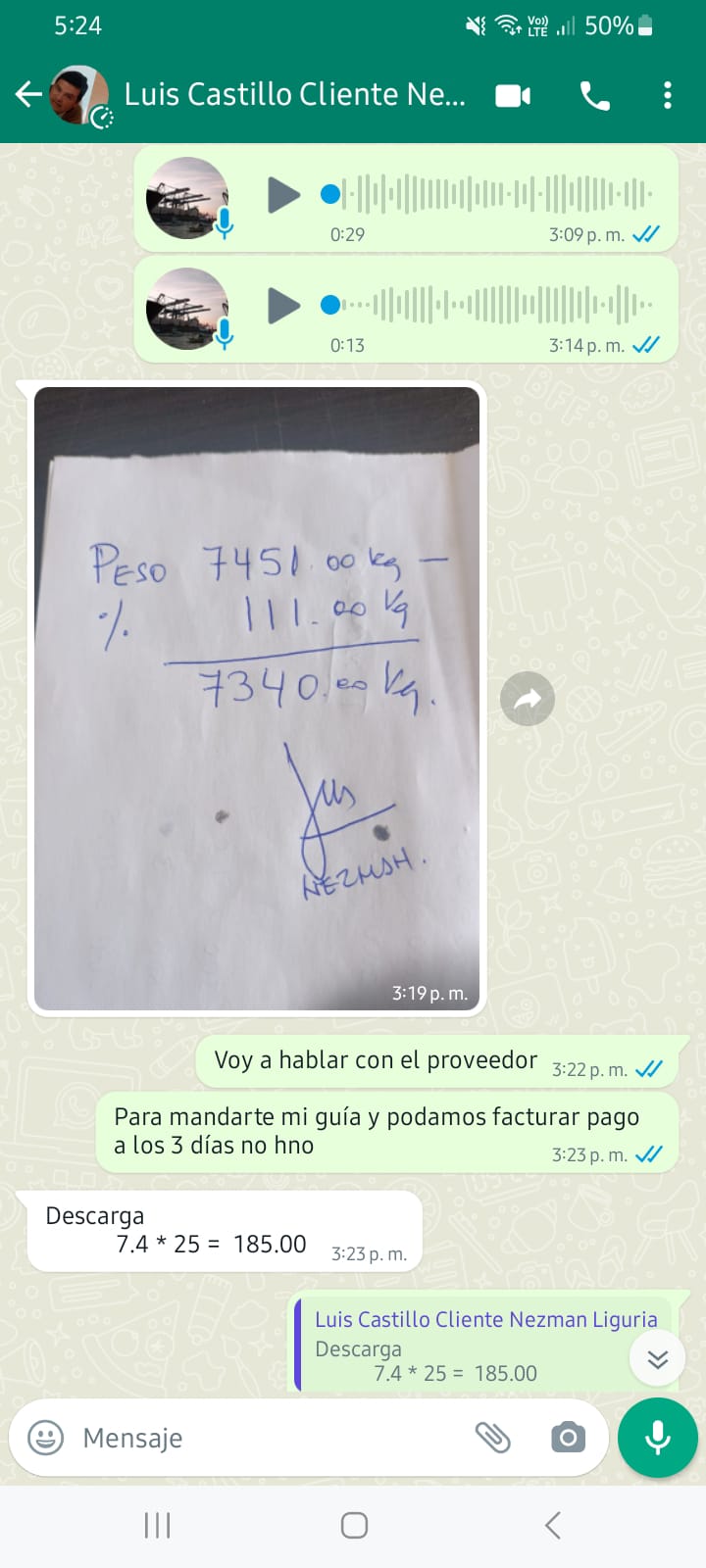Play the 0:13 voice message
Screen dimensions: 706x1568
[x=283, y=306]
